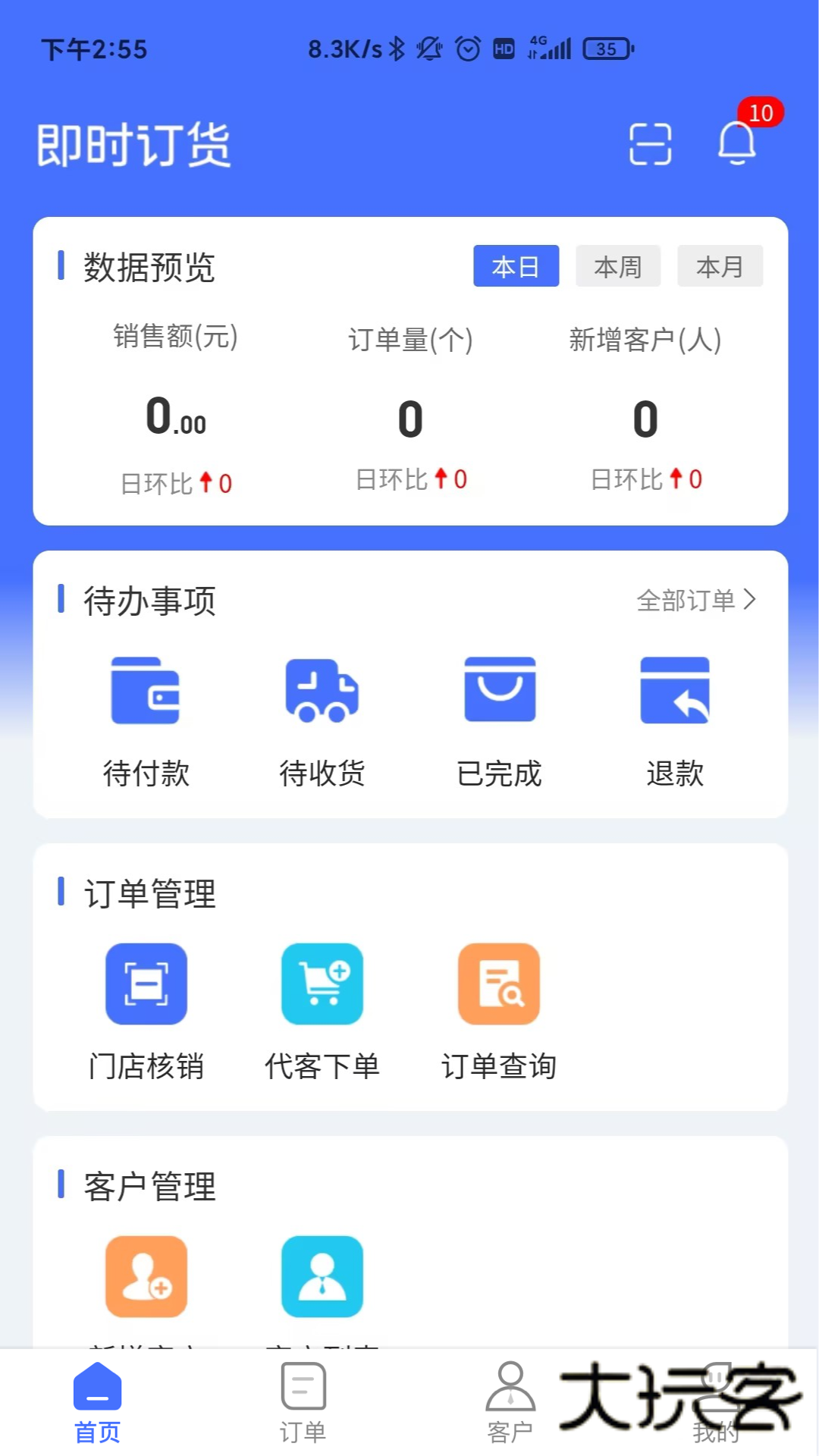The height and width of the screenshot is (1456, 819).
Task: Open the scan/QR code icon in the header
Action: pos(651,143)
